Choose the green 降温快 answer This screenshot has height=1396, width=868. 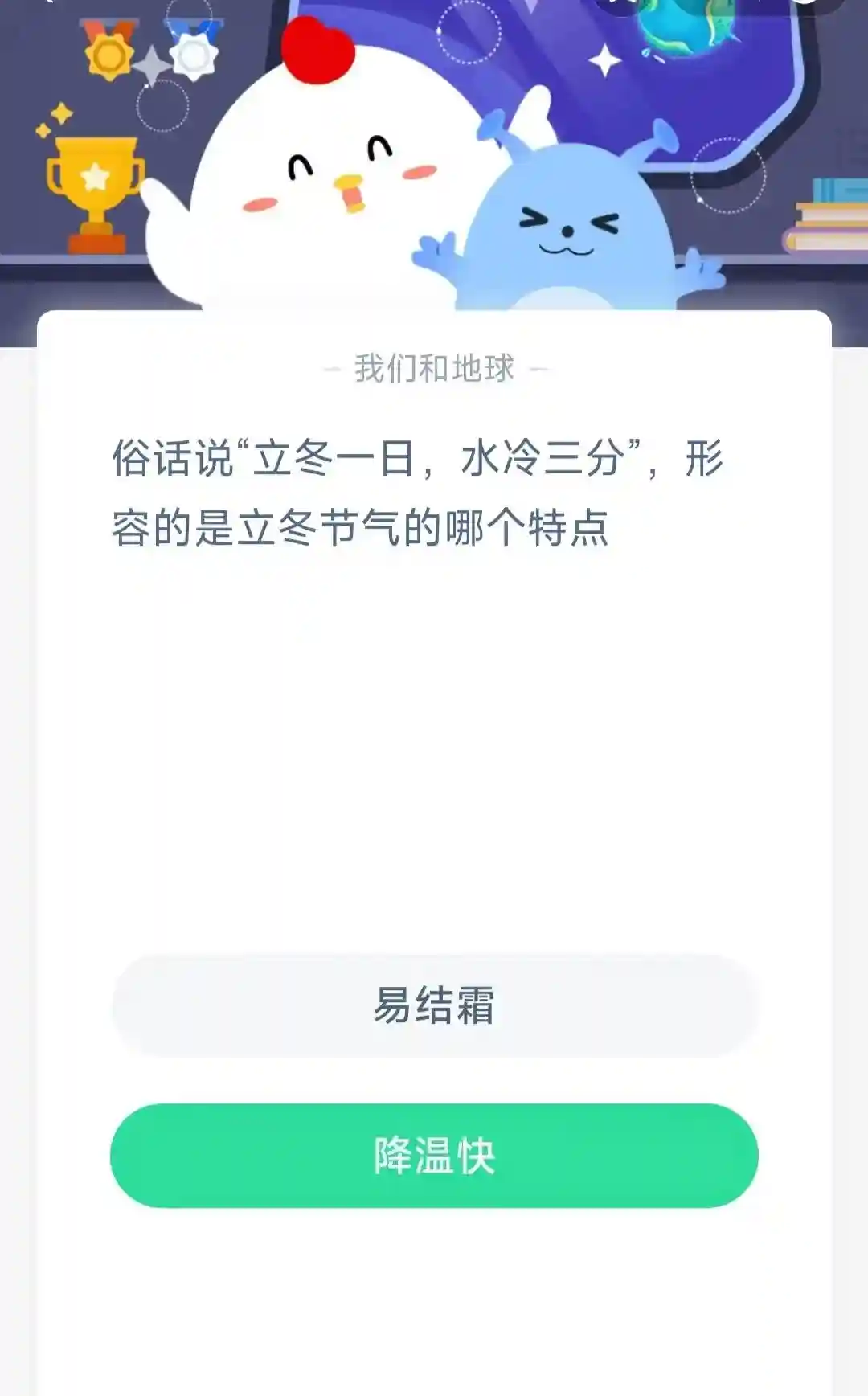click(434, 1155)
